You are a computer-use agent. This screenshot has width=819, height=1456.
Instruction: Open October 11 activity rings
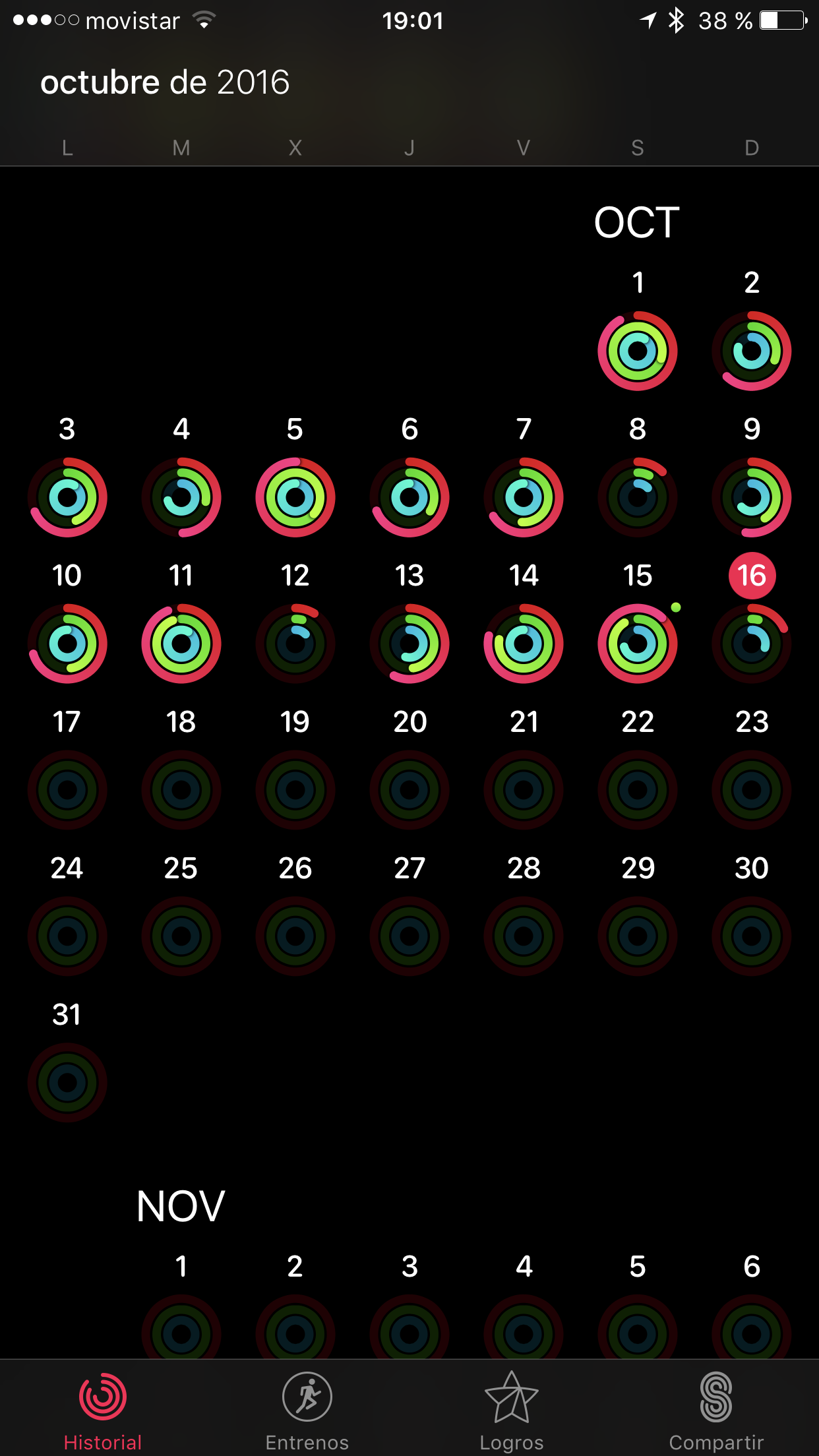coord(181,644)
